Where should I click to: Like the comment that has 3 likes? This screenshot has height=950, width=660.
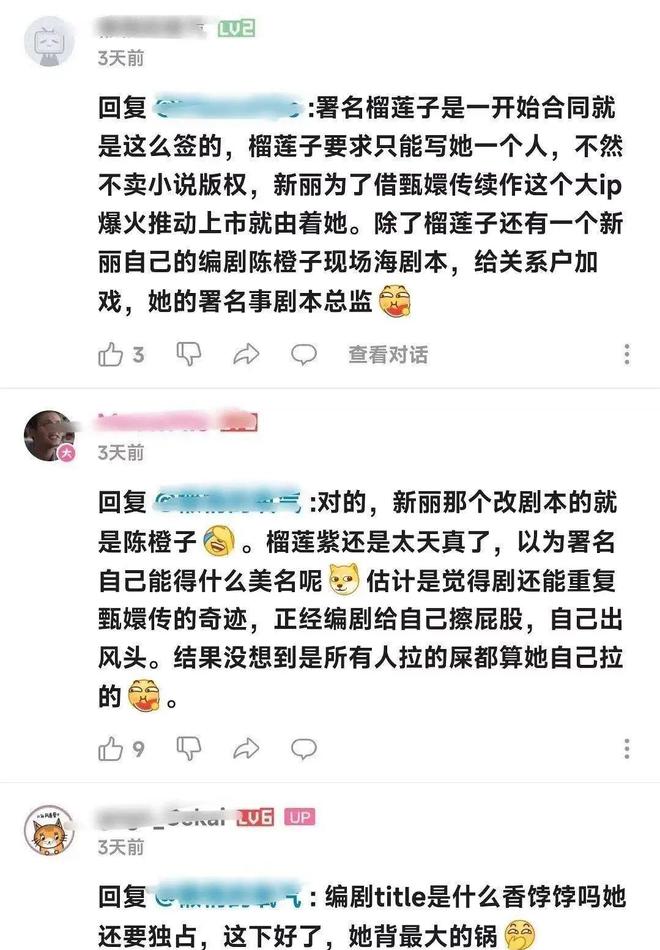point(111,354)
